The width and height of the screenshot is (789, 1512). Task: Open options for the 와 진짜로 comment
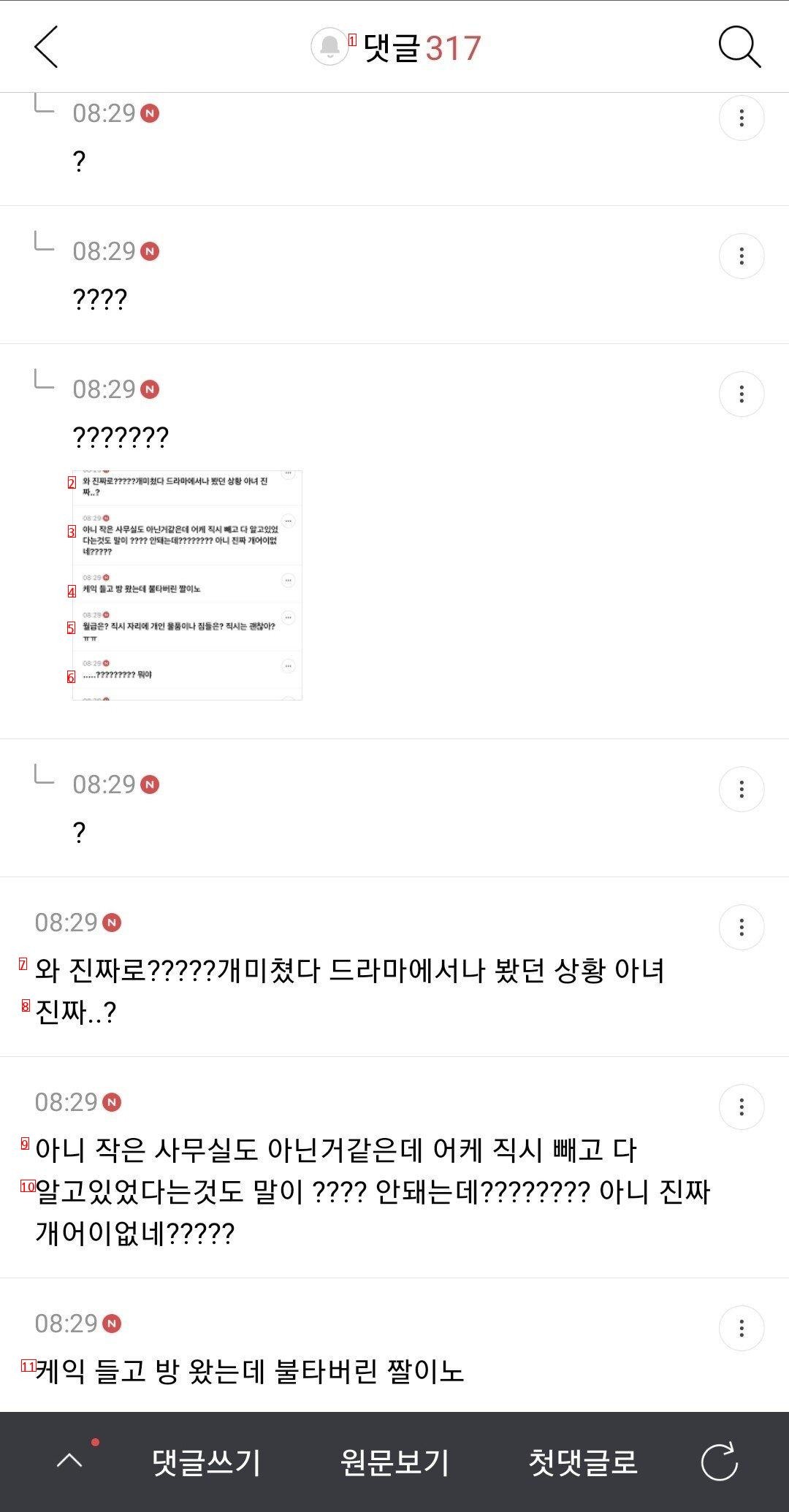742,928
